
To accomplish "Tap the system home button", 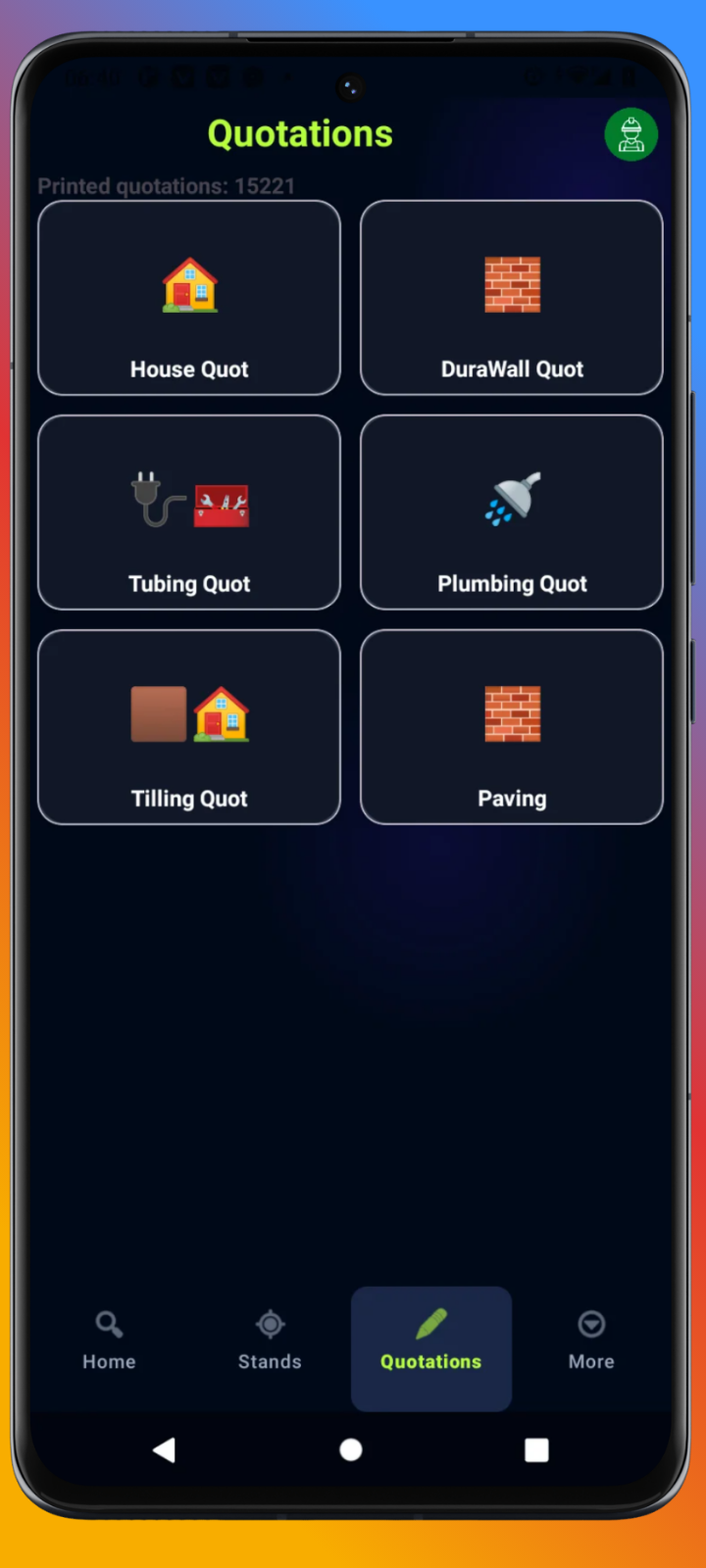I will click(351, 1450).
